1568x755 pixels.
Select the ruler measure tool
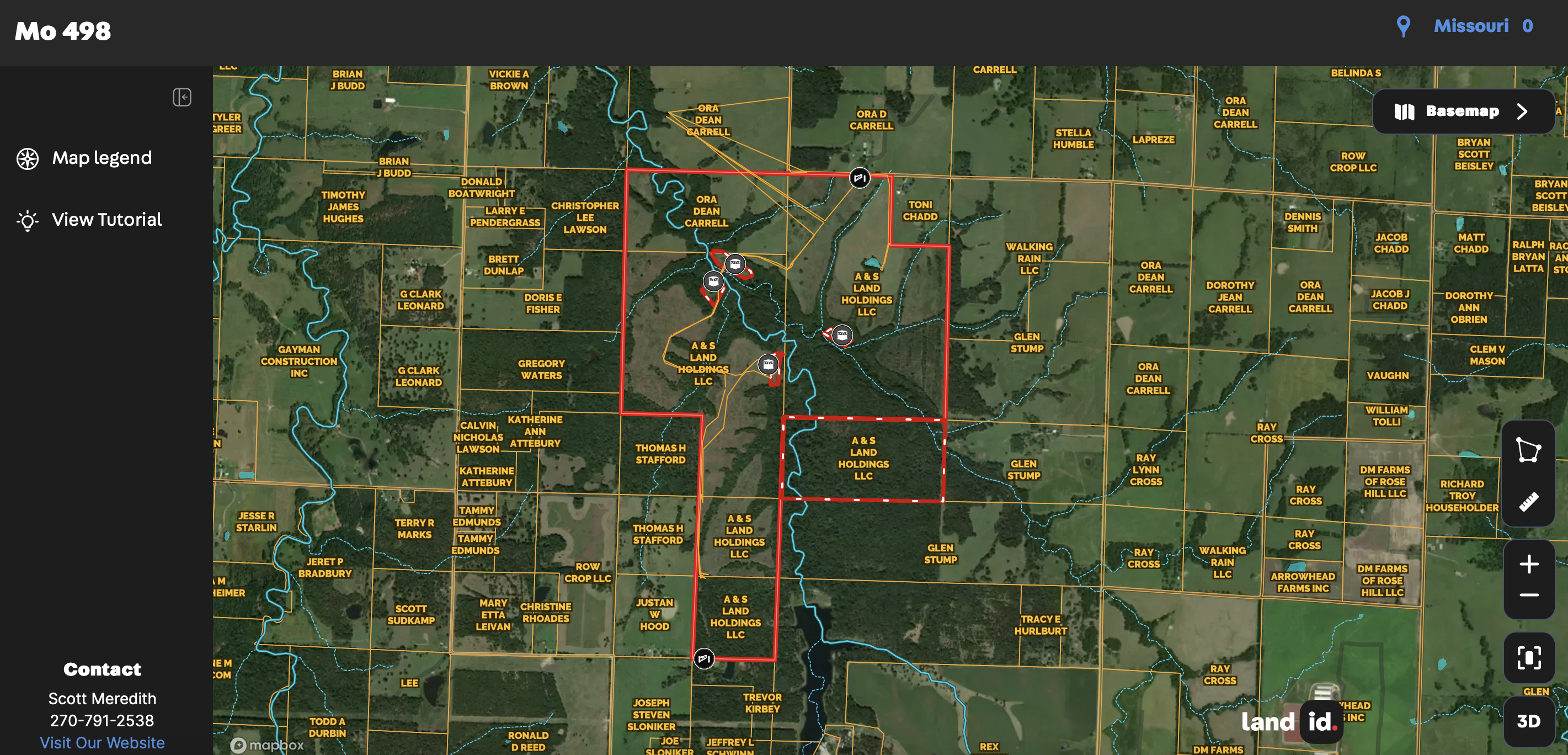click(1528, 502)
